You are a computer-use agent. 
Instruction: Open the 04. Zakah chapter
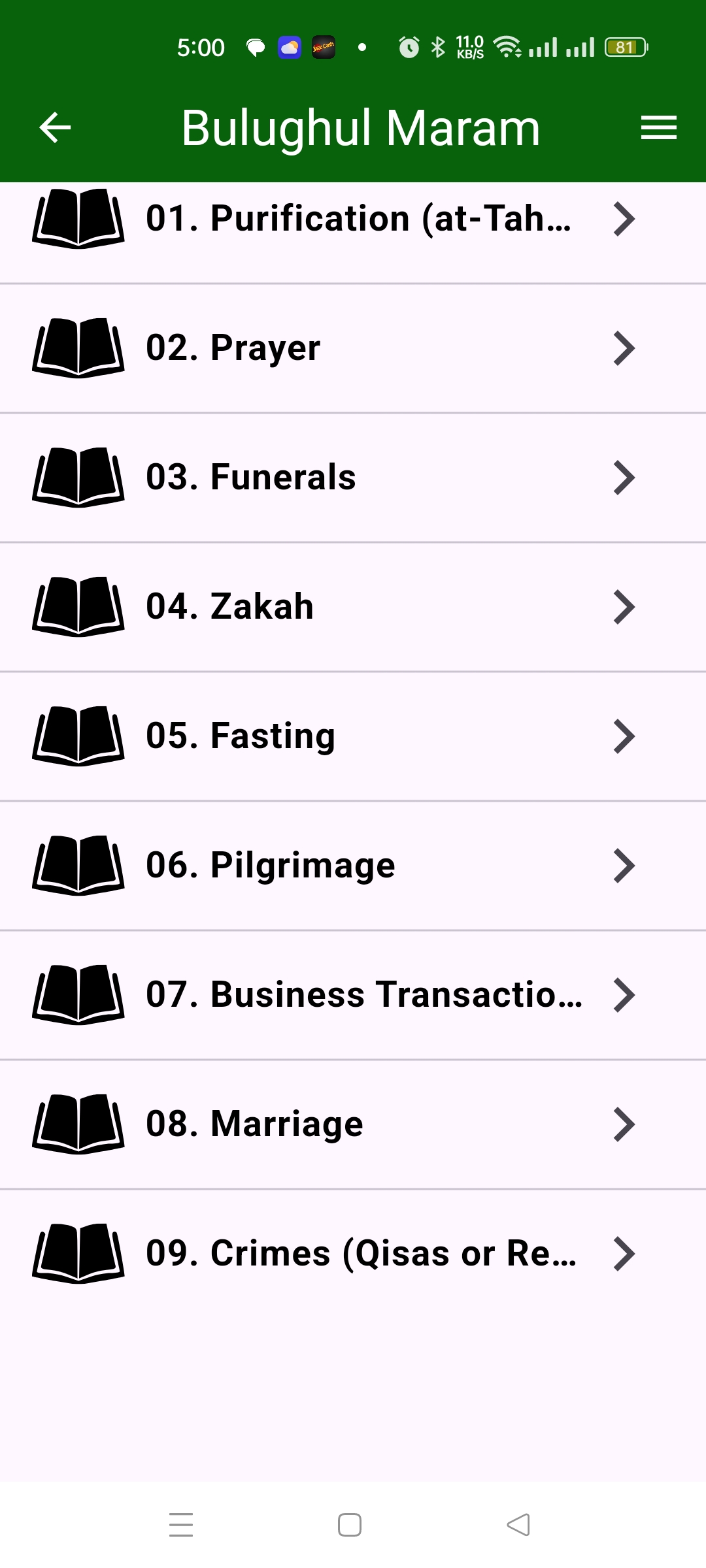click(x=353, y=607)
